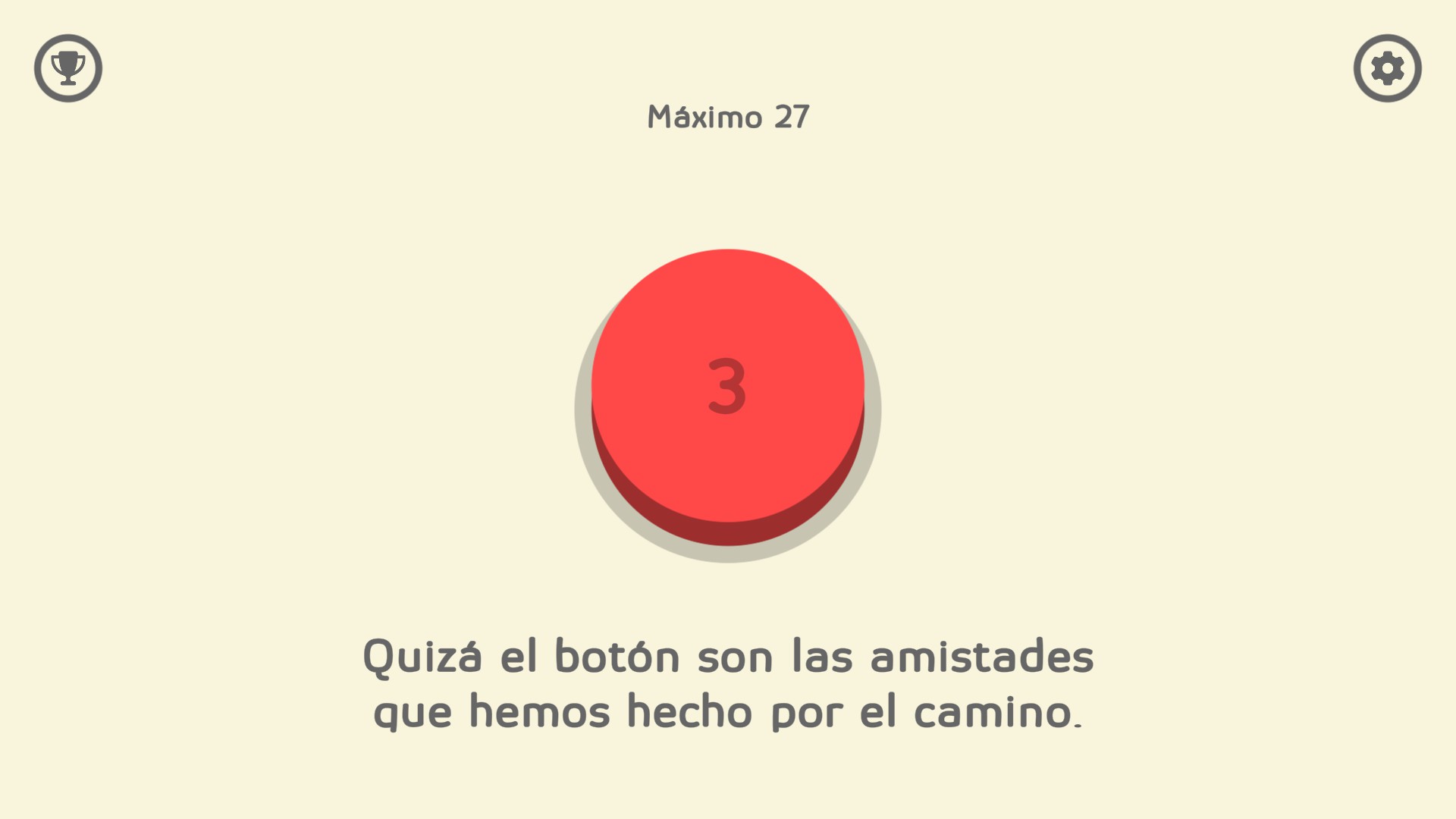Tap the big red button showing 3
The image size is (1456, 819).
[x=727, y=387]
